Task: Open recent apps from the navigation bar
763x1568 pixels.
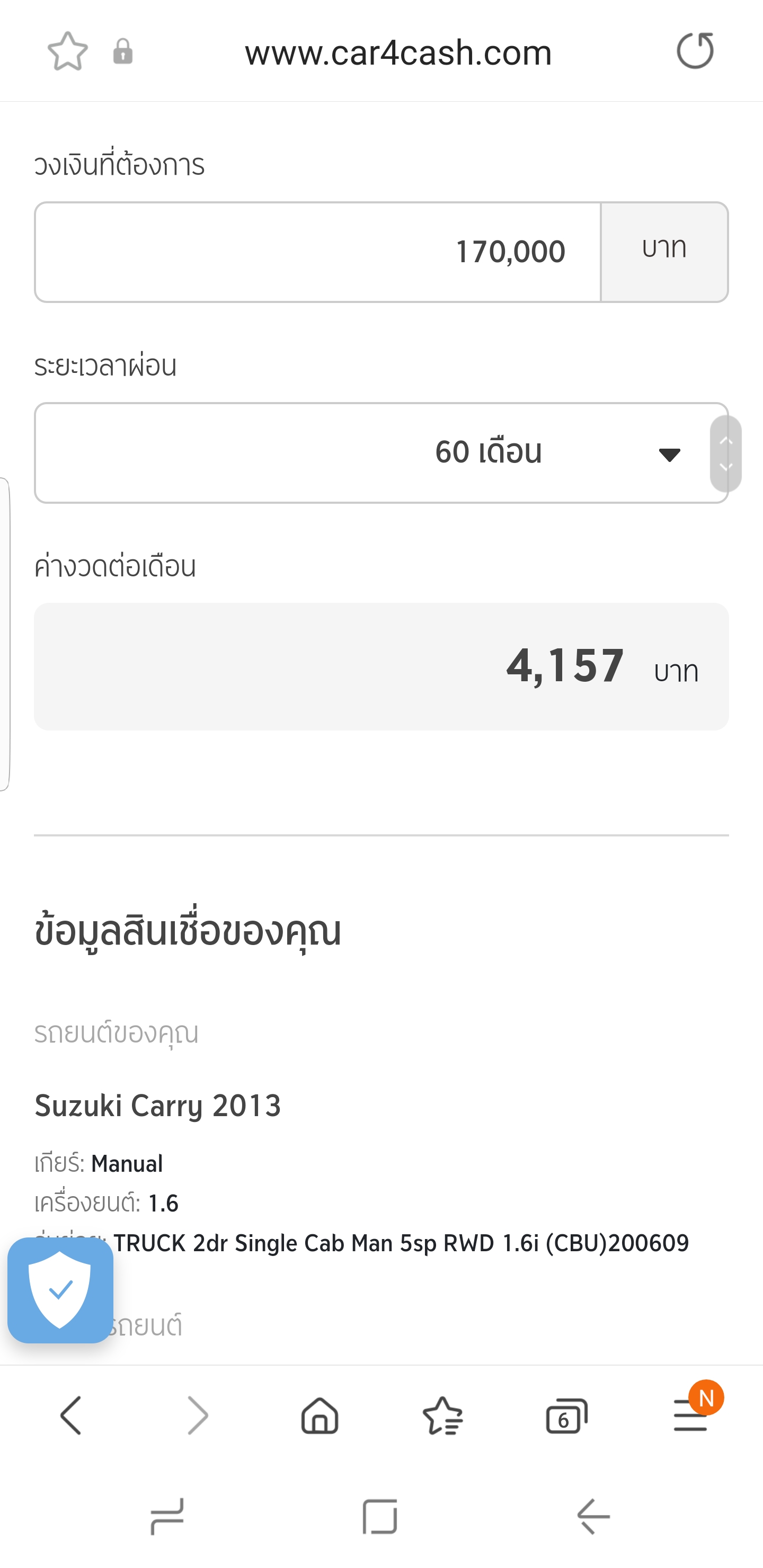Action: click(x=167, y=1516)
